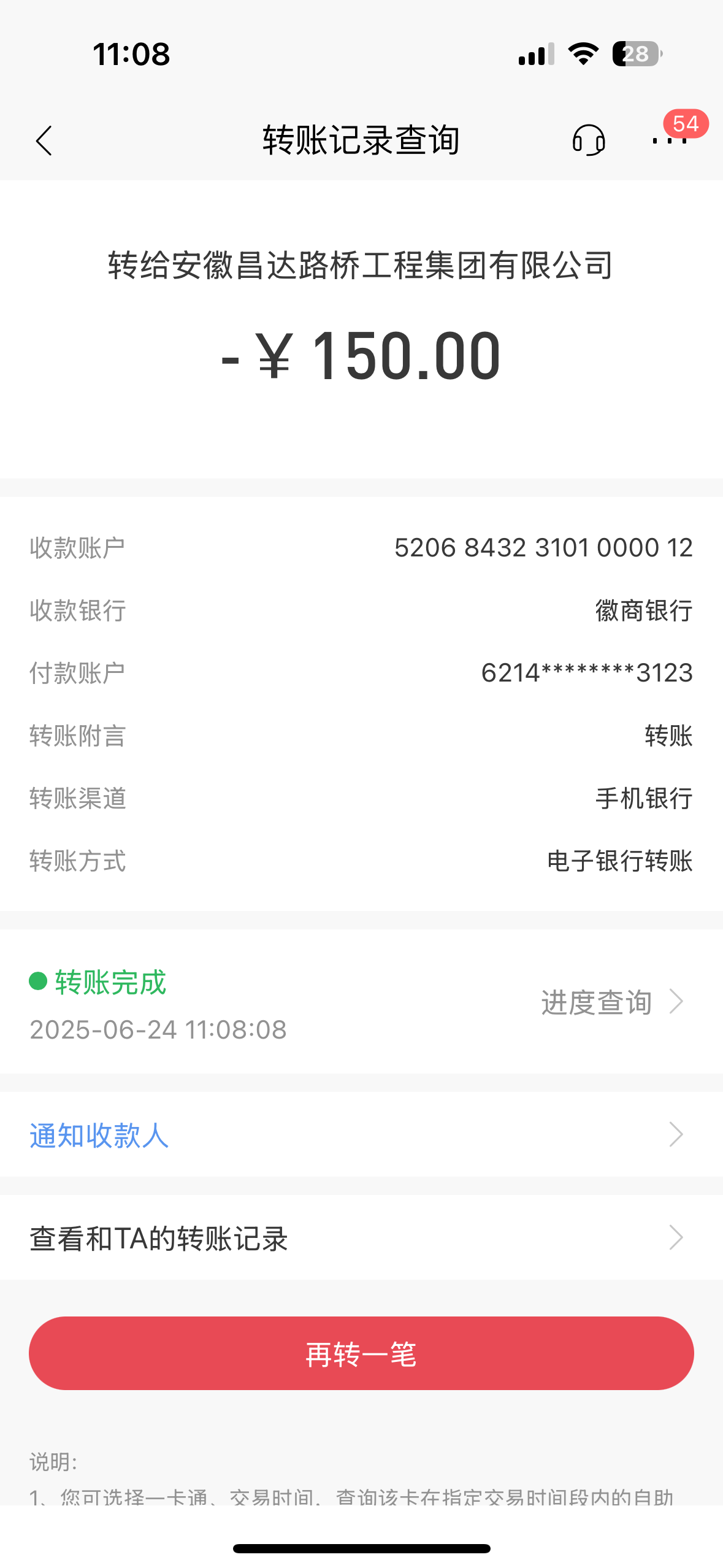
Task: Go back from transfer record page
Action: (x=44, y=141)
